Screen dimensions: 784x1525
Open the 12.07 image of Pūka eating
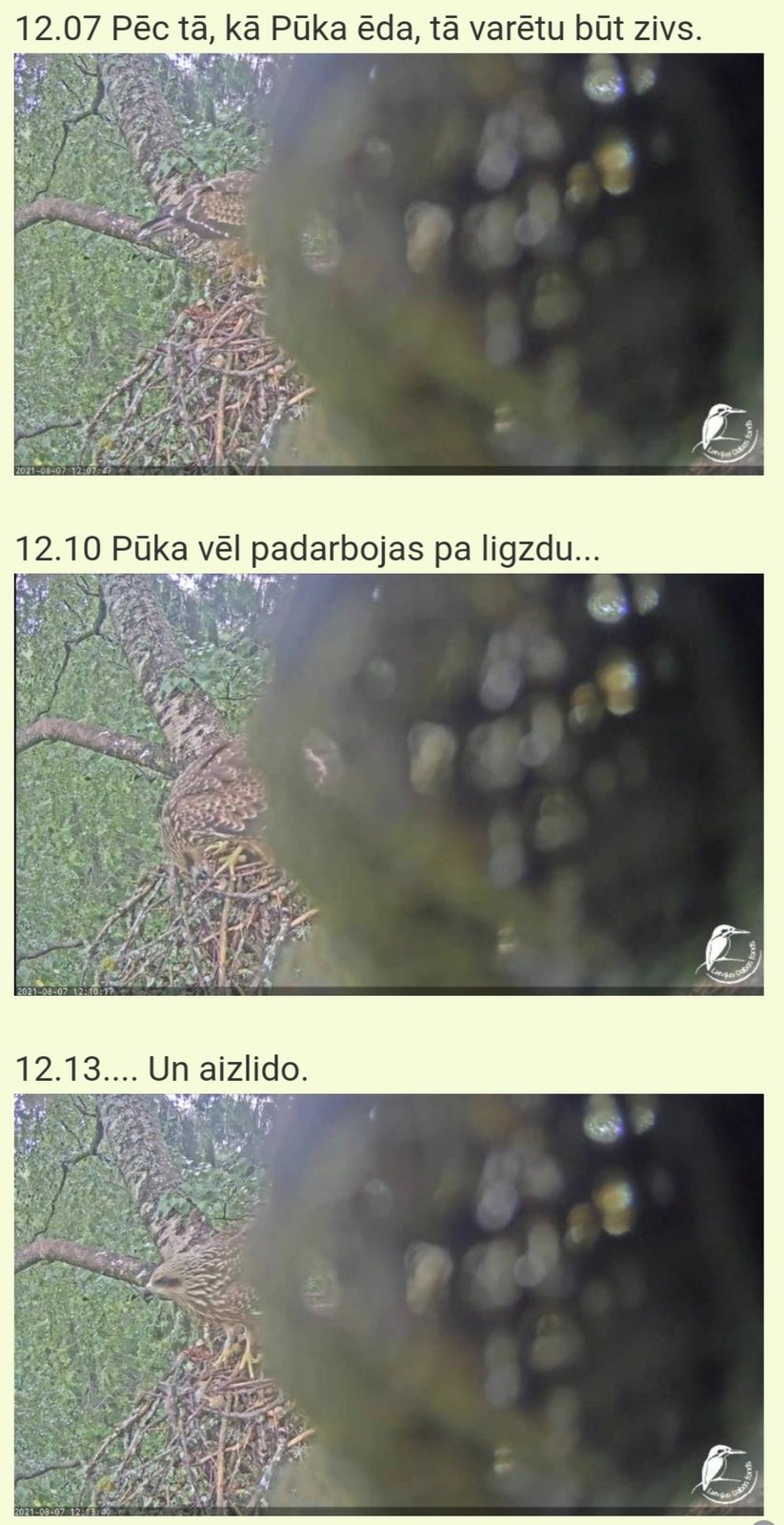pos(390,264)
